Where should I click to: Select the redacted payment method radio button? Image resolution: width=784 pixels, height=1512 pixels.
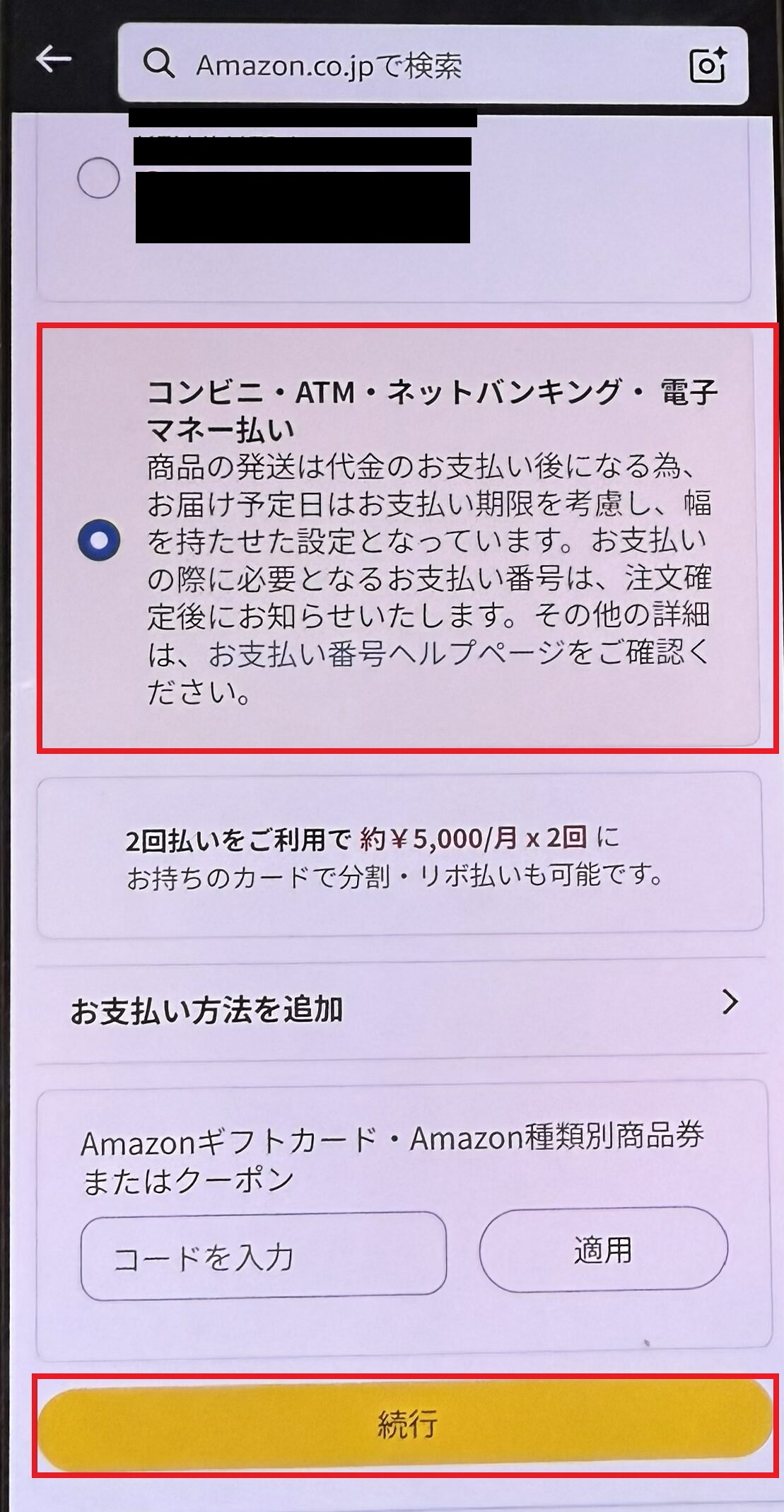98,178
